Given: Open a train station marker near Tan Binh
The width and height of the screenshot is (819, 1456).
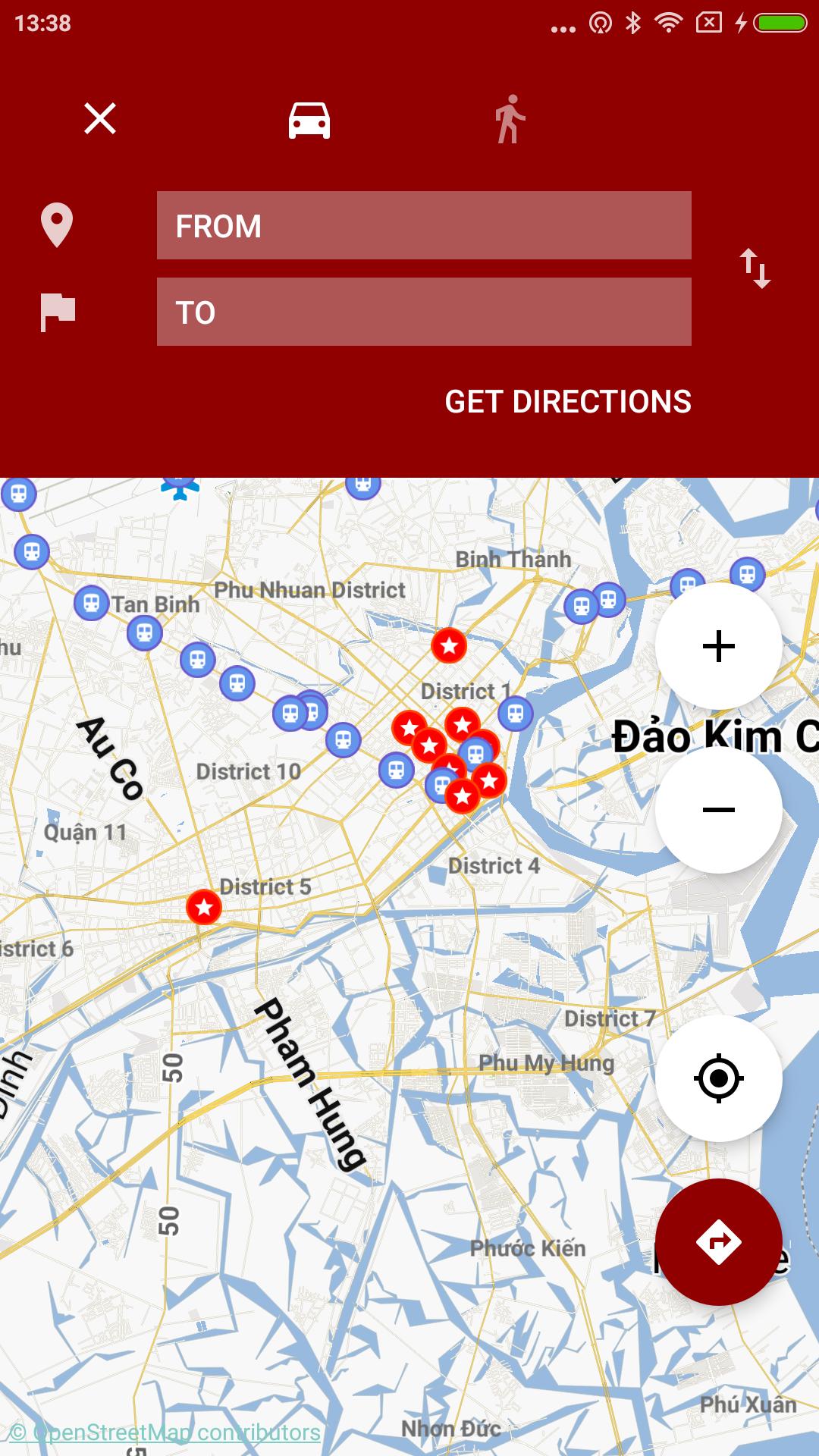Looking at the screenshot, I should tap(91, 603).
